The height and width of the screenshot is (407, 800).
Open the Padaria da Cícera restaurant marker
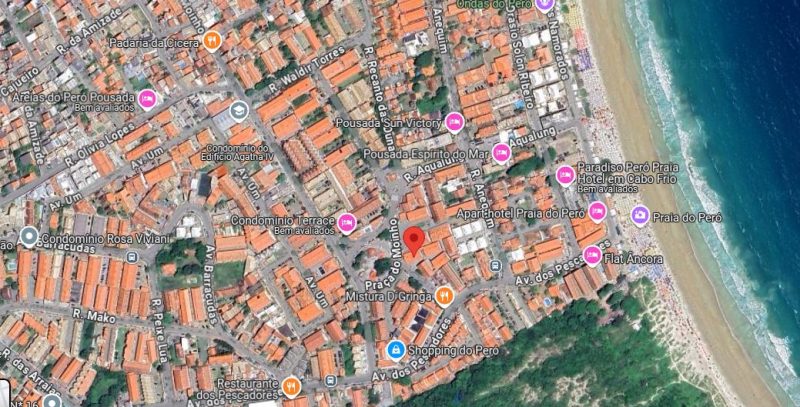(212, 40)
